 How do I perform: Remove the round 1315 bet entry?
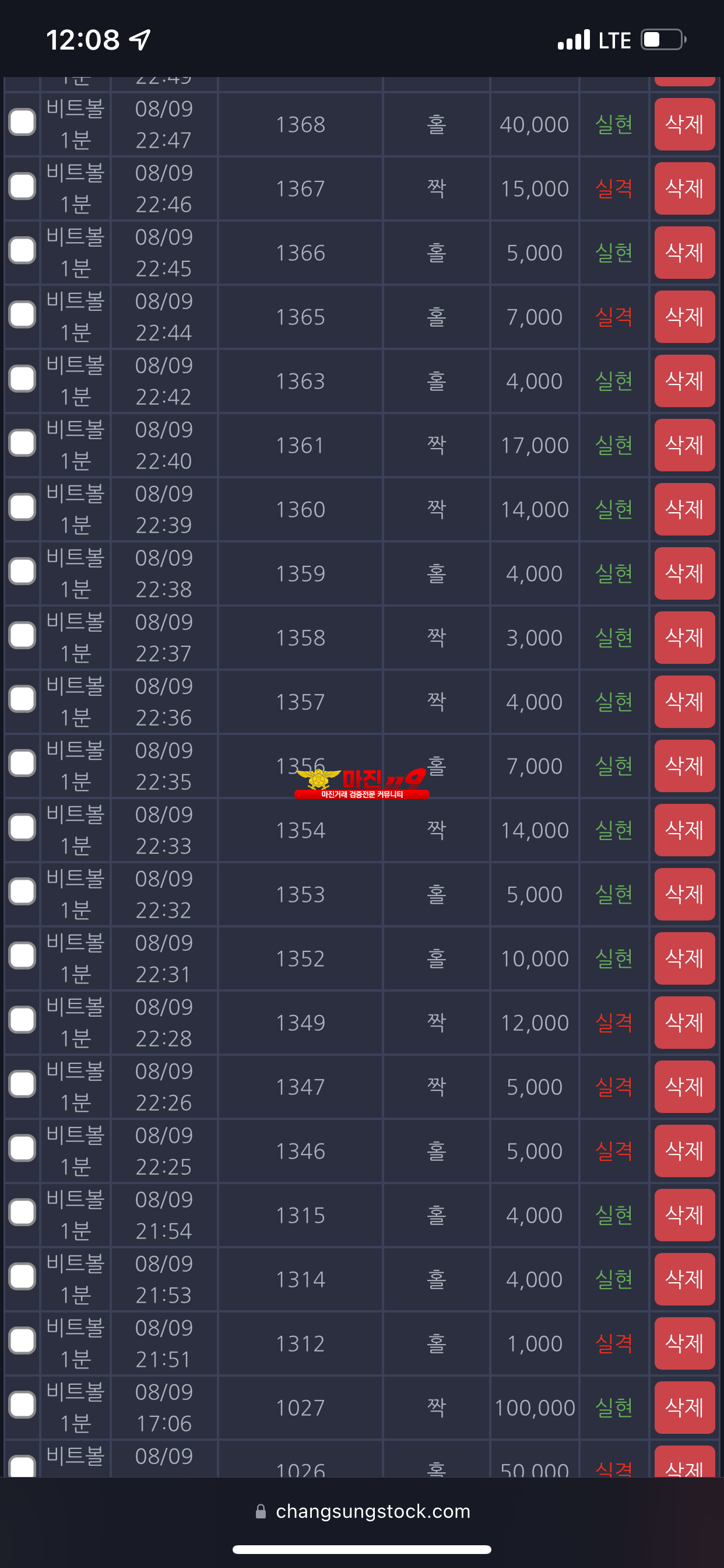pyautogui.click(x=684, y=1215)
